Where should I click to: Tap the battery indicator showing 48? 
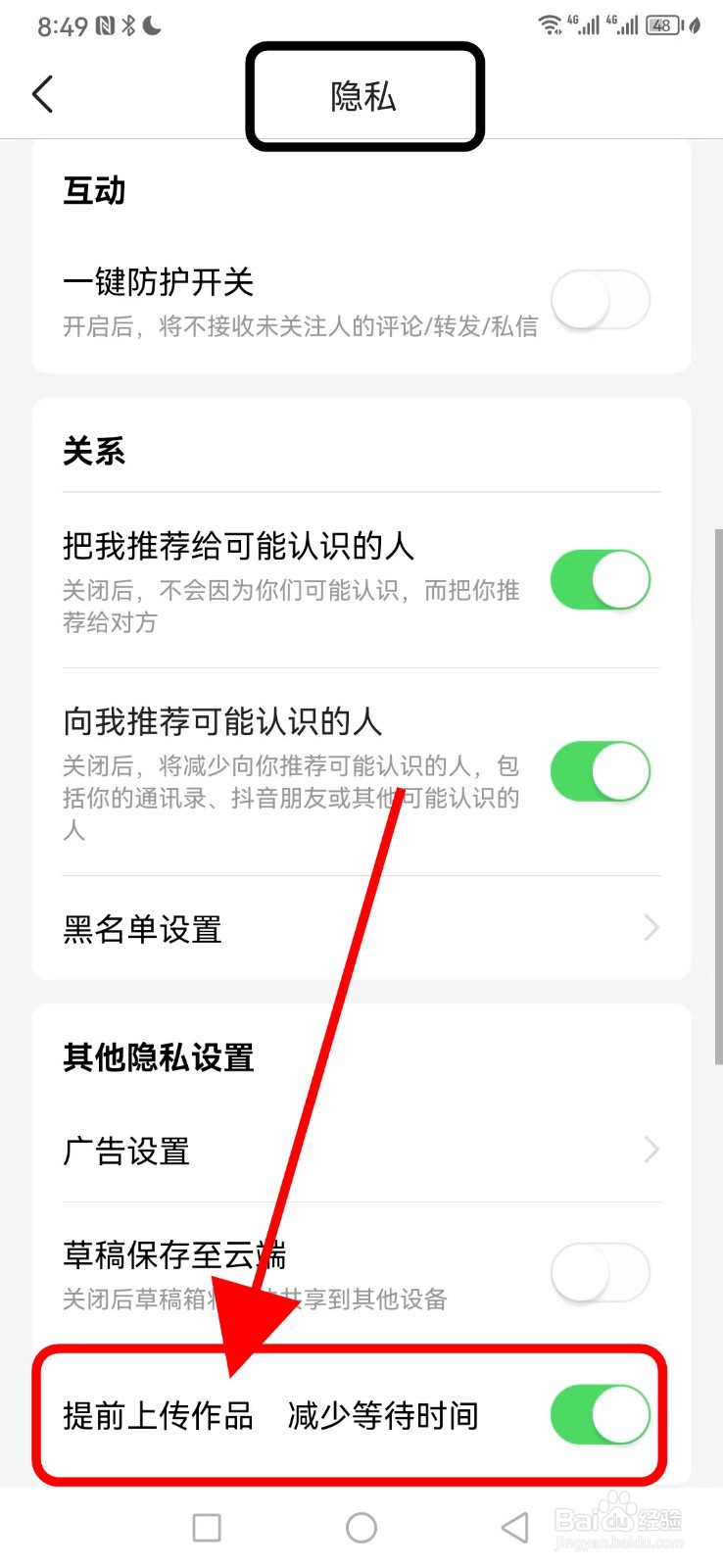[662, 26]
